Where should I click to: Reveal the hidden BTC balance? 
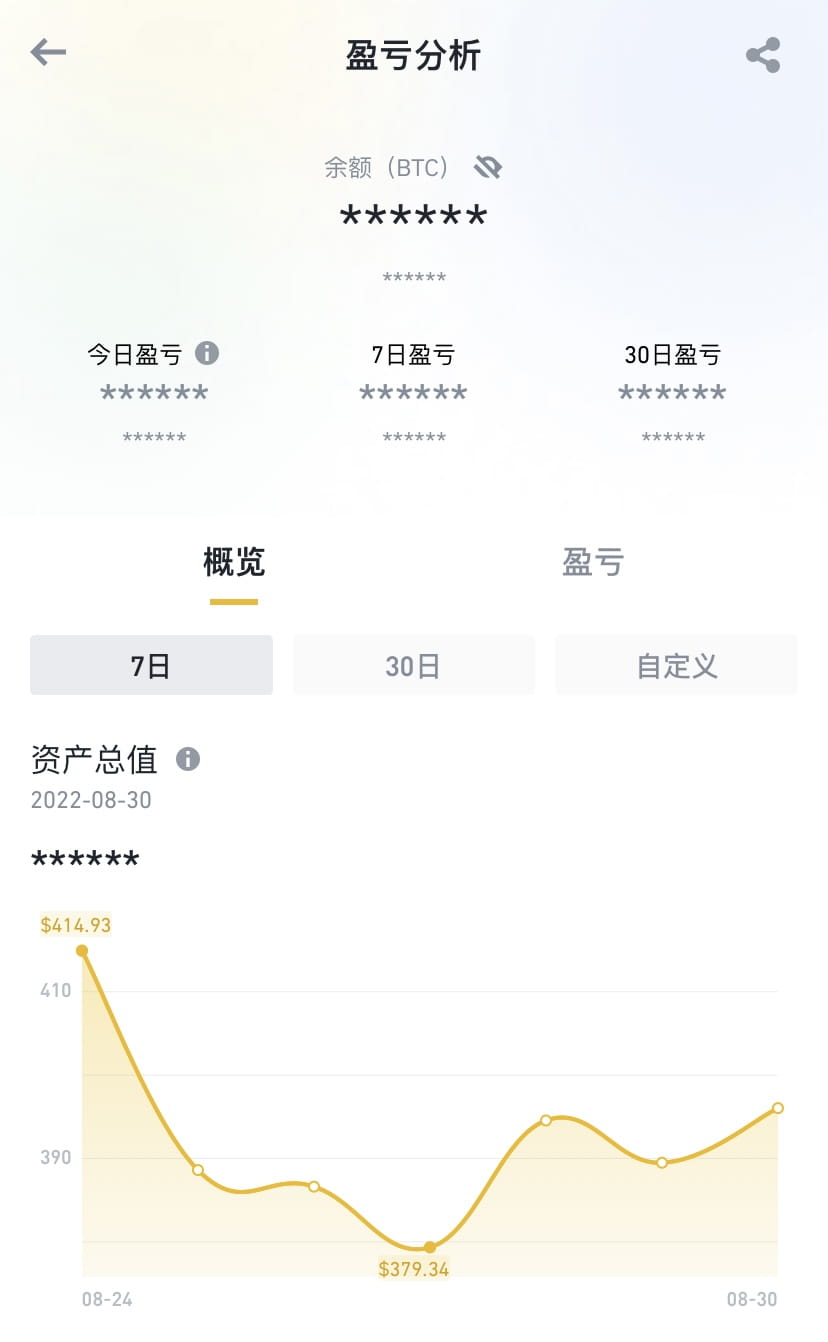pos(487,167)
